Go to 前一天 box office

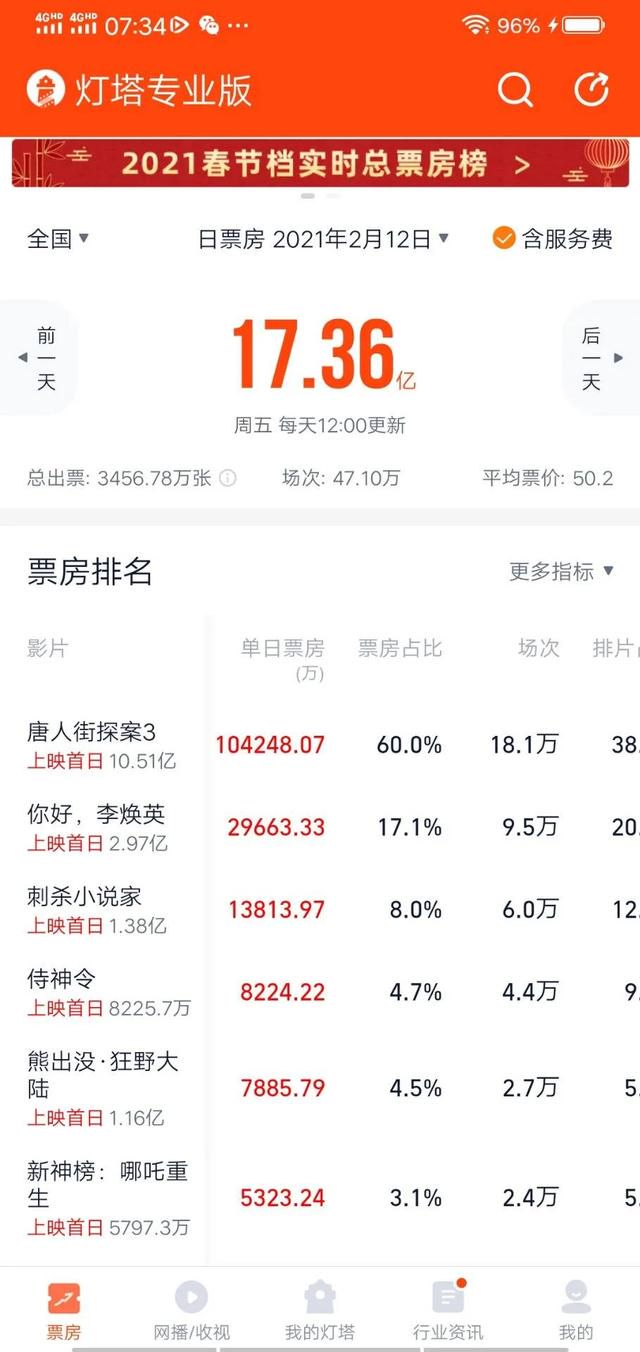[38, 358]
